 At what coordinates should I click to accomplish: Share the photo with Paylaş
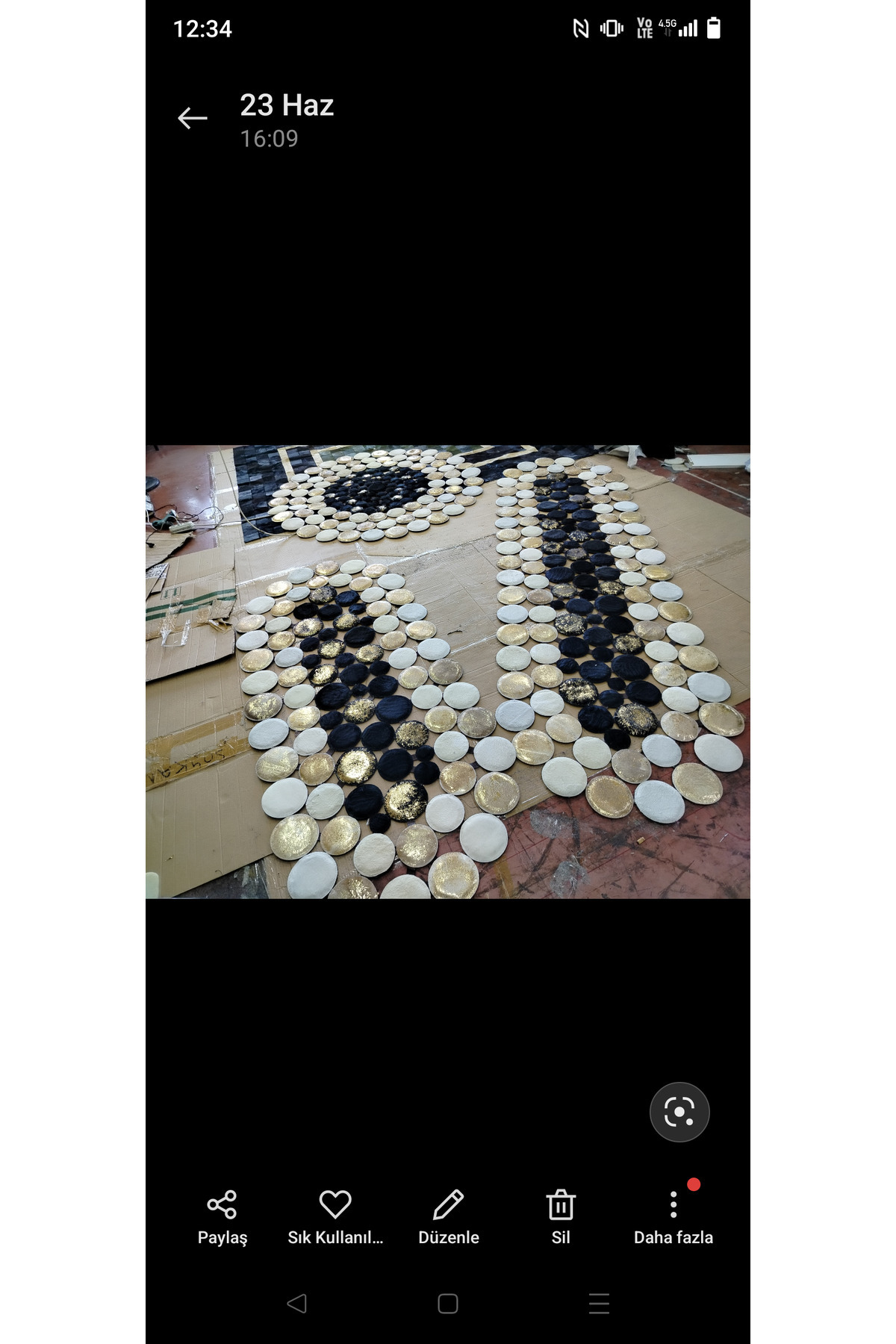click(x=222, y=1217)
